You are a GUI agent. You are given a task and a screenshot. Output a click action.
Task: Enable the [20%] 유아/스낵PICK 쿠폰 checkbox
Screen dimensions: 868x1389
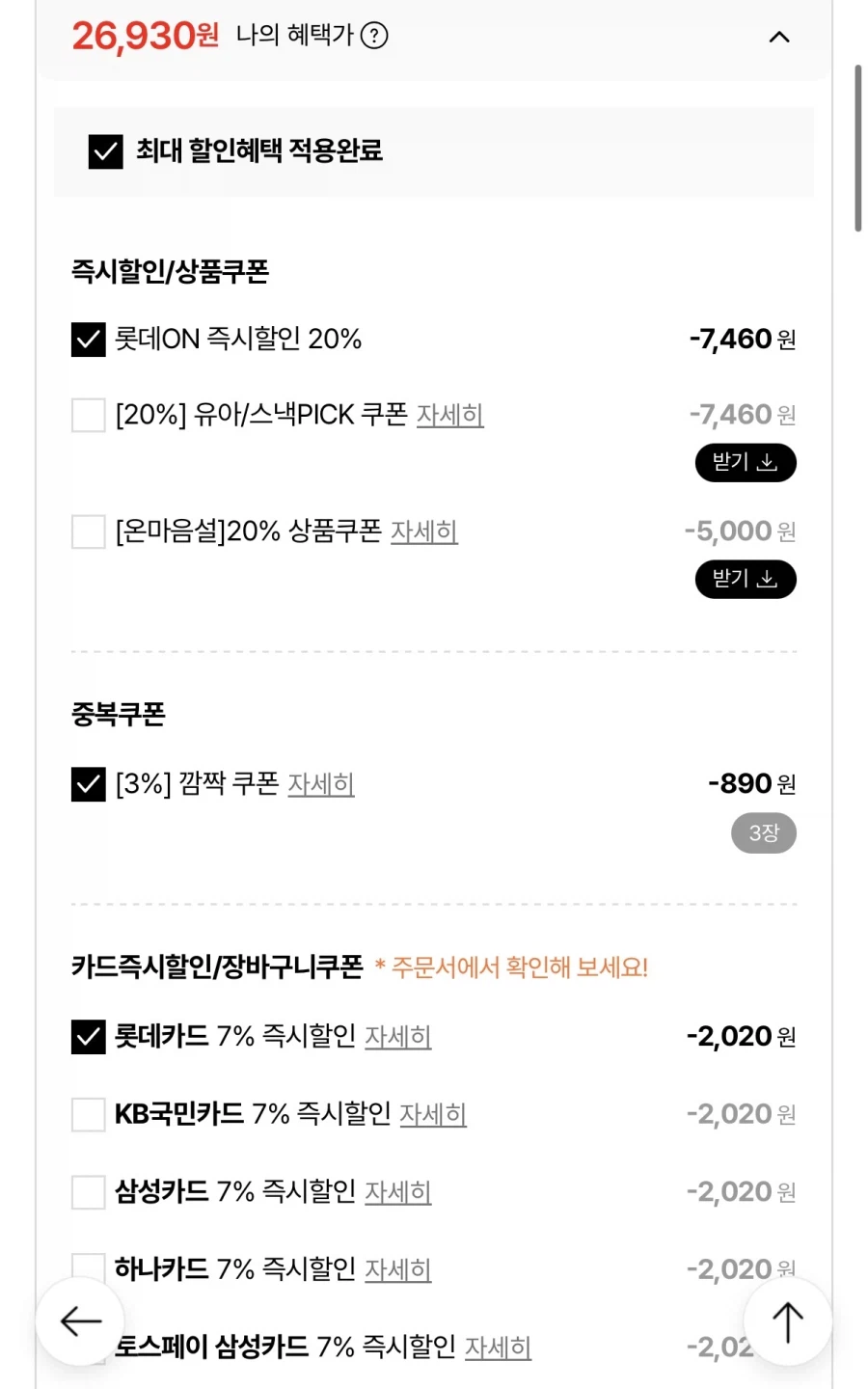(87, 415)
